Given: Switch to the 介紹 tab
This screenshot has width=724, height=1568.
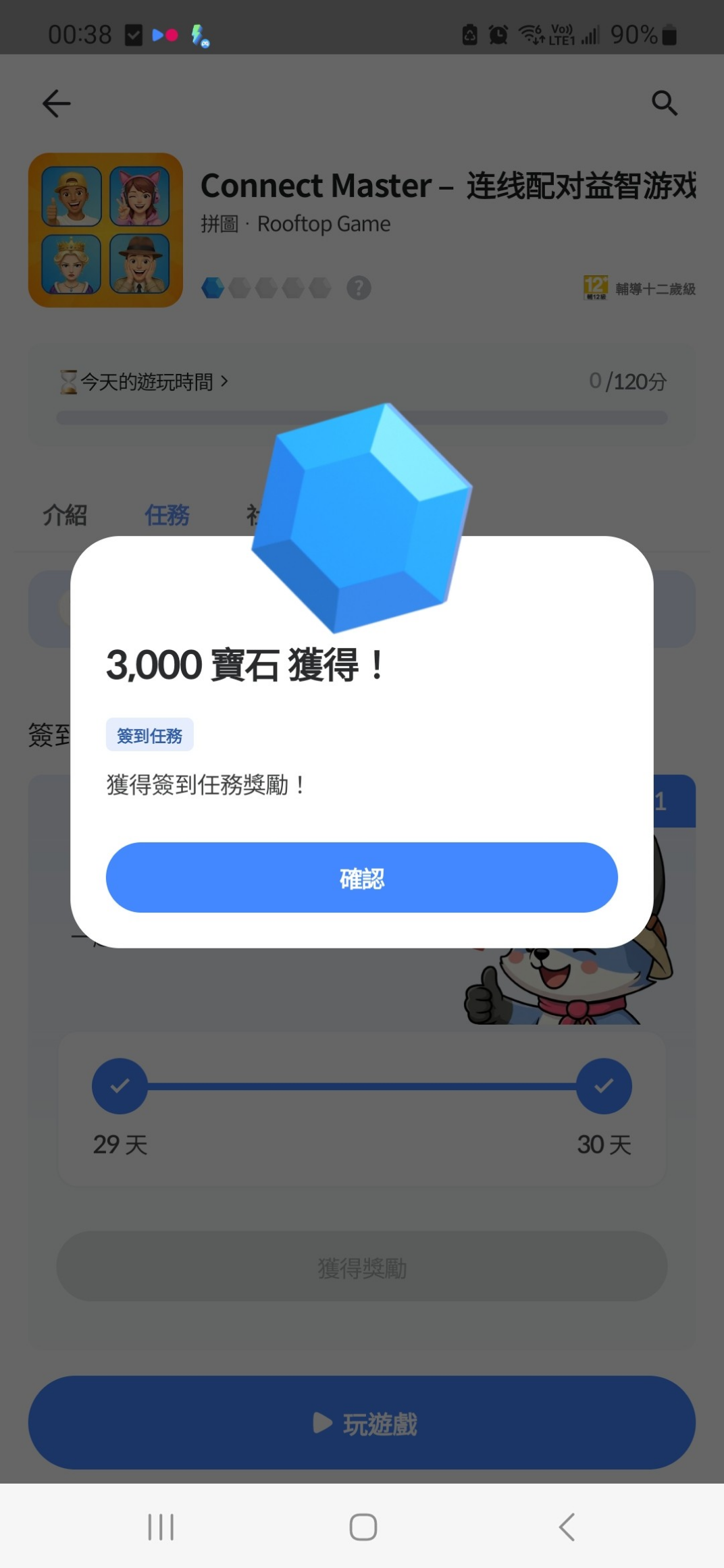Looking at the screenshot, I should click(x=65, y=515).
